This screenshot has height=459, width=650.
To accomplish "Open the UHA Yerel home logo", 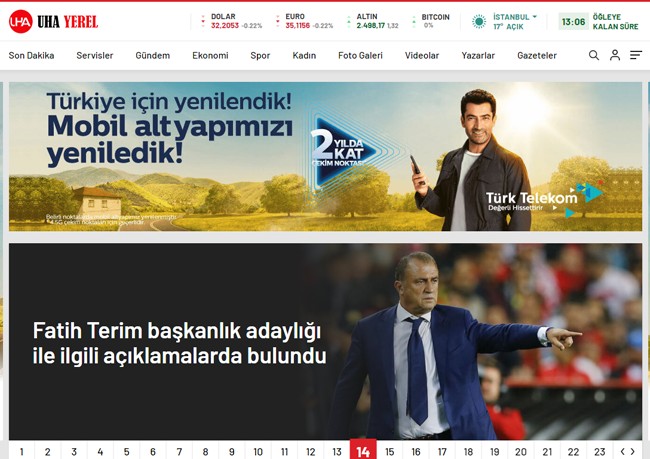I will click(53, 20).
